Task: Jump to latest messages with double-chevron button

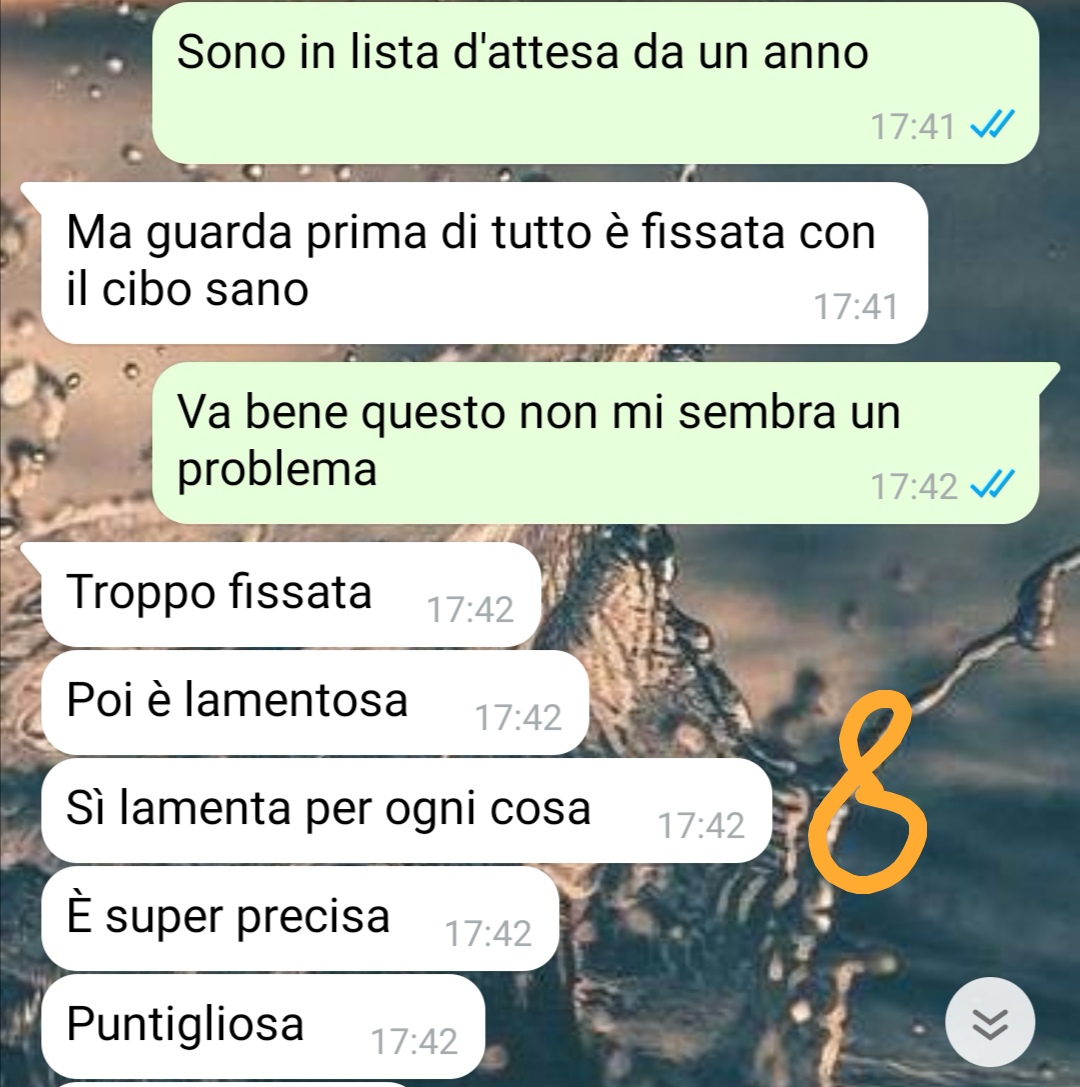Action: point(989,1022)
